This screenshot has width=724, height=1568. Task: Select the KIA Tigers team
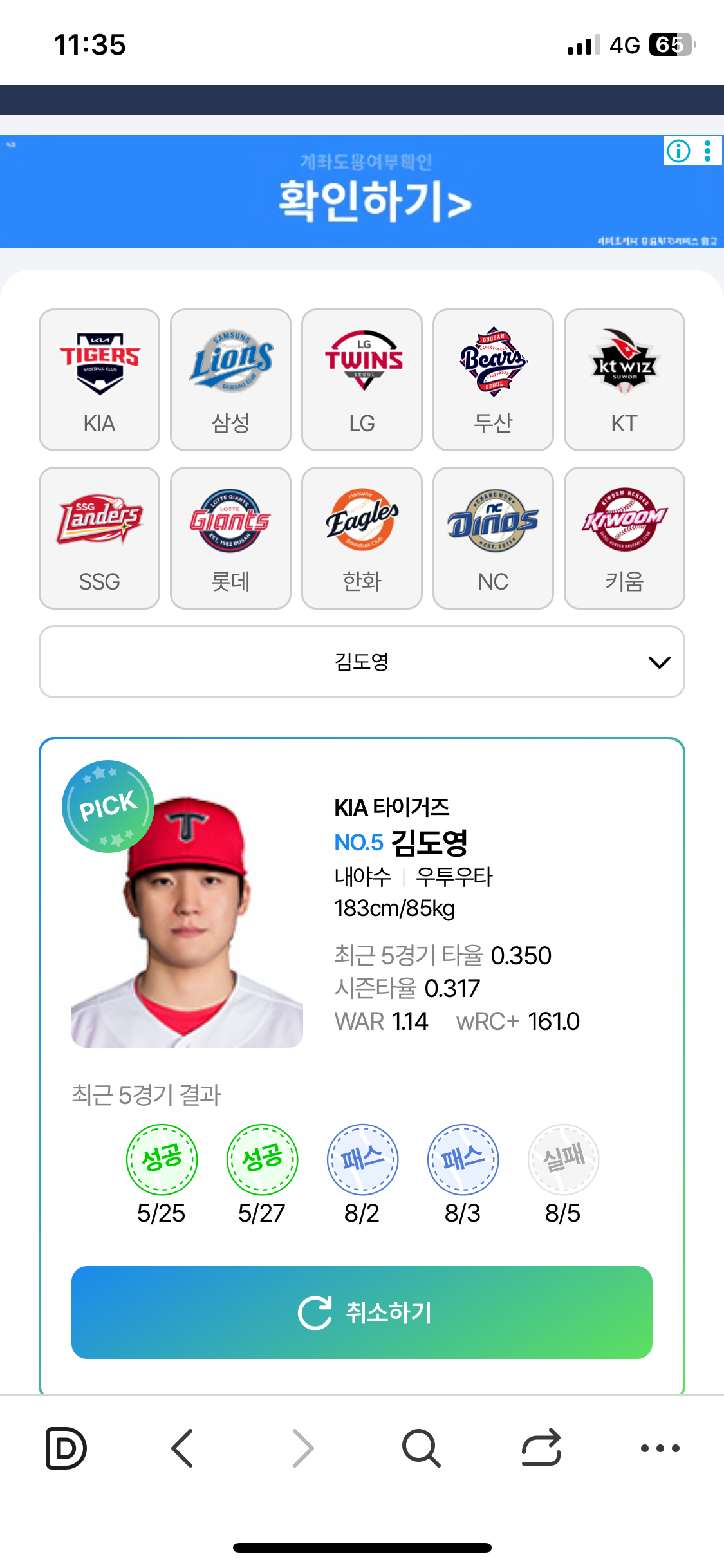point(99,380)
